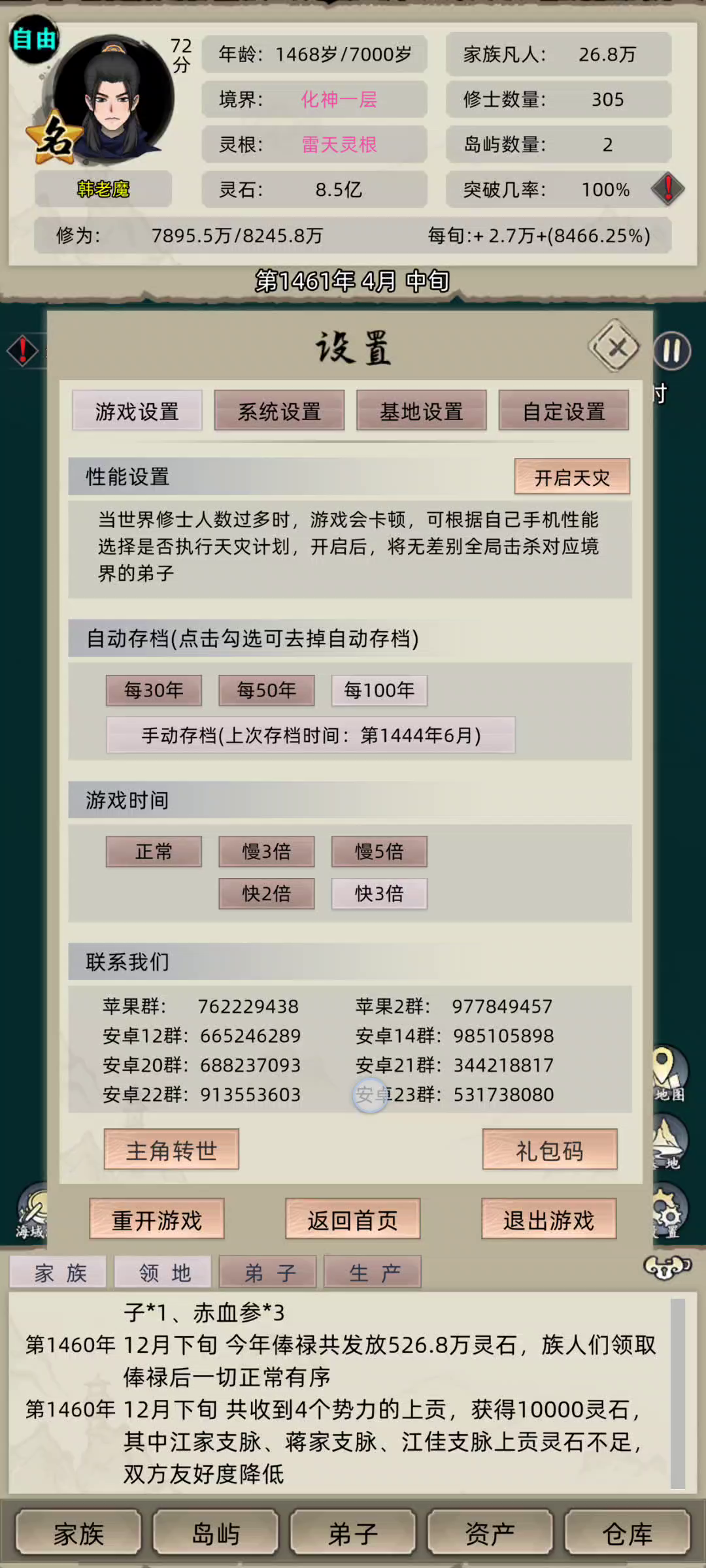
Task: Switch to 系统设置 tab
Action: (279, 411)
